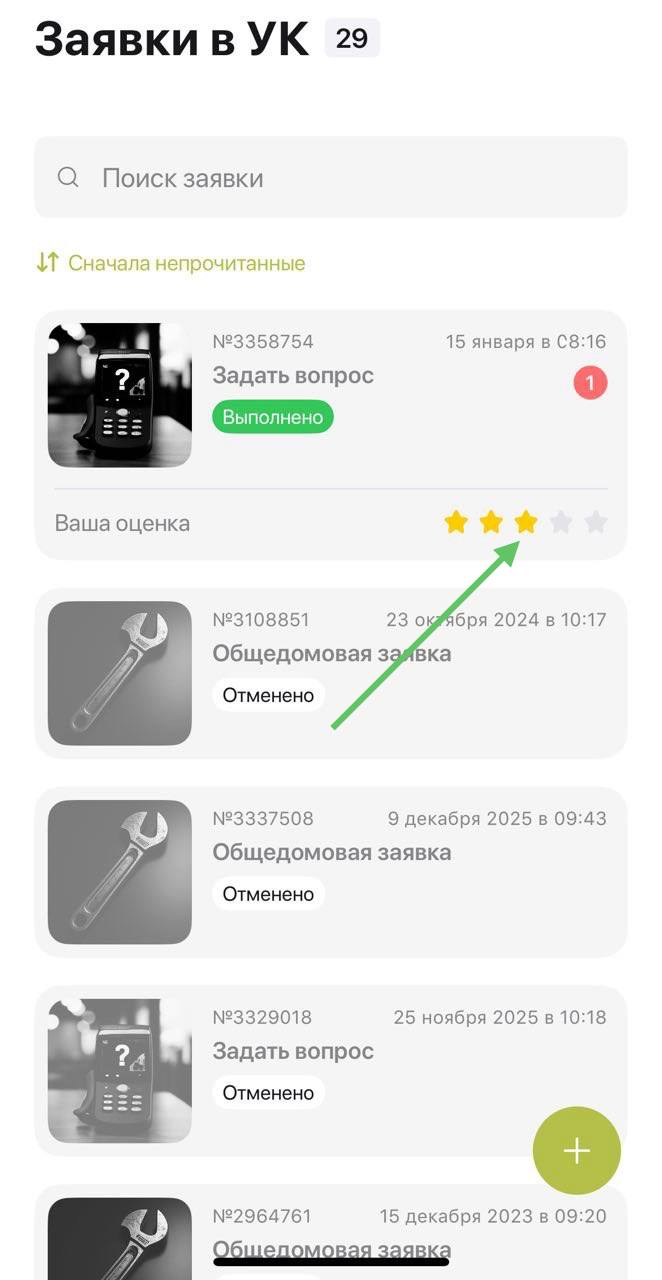Viewport: 662px width, 1280px height.
Task: Create a new request with plus button
Action: 577,1151
